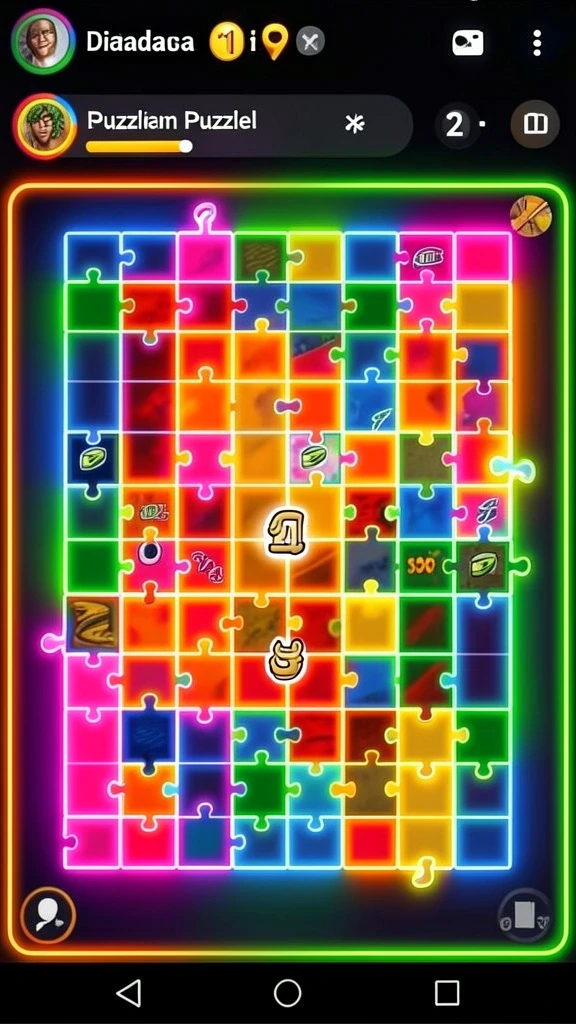Open the recent apps view
Screen dimensions: 576x1024
[447, 993]
